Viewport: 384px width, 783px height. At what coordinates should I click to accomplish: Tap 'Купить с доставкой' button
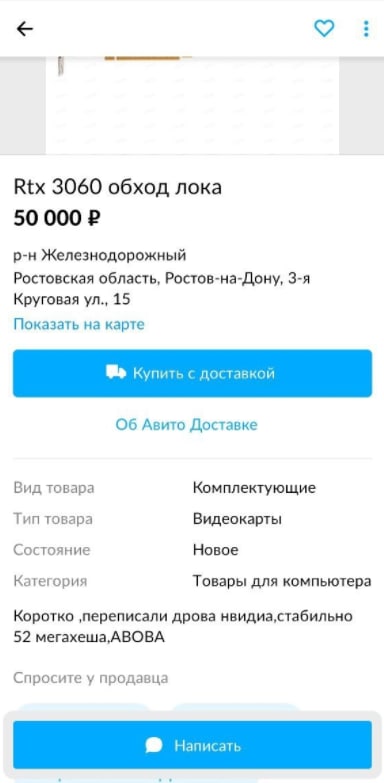[x=192, y=374]
